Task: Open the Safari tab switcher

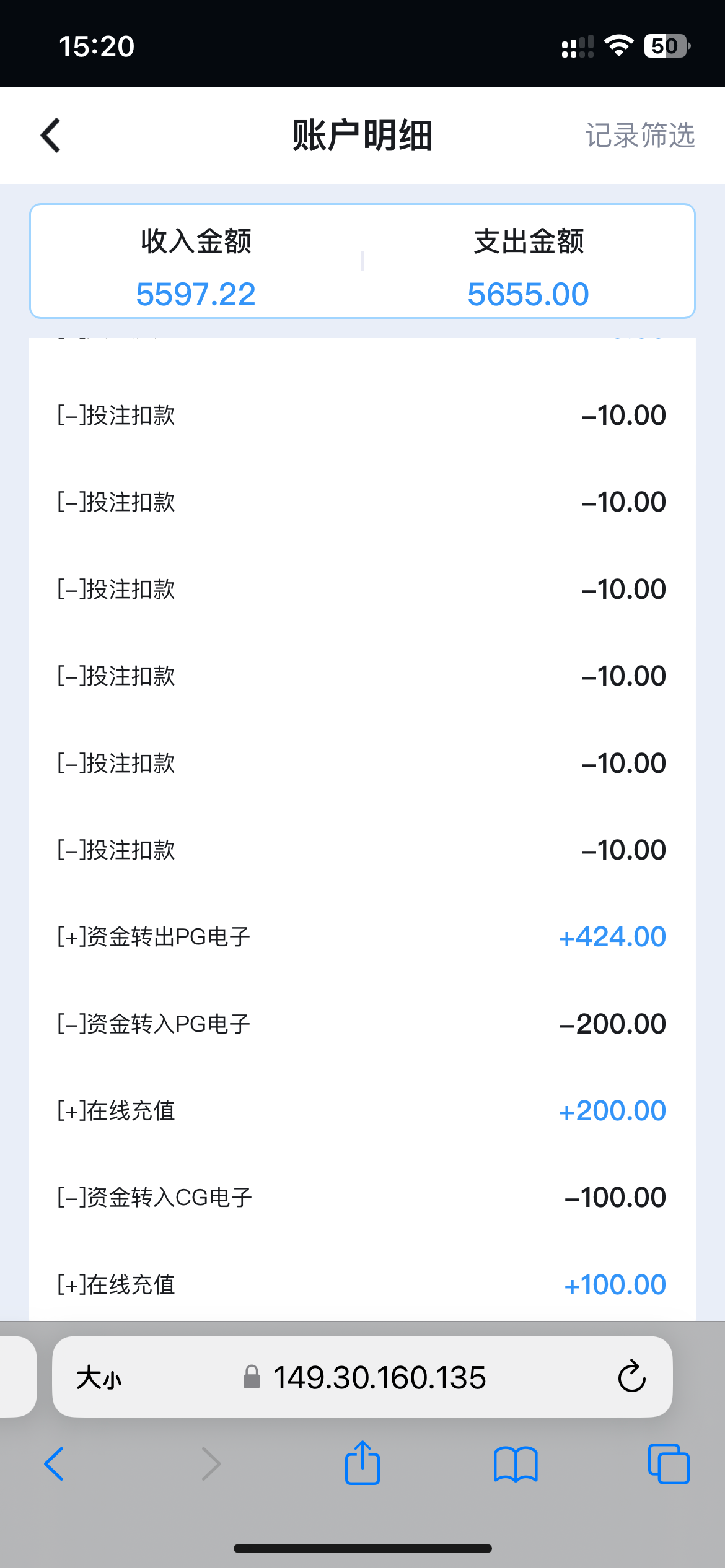Action: pos(668,1464)
